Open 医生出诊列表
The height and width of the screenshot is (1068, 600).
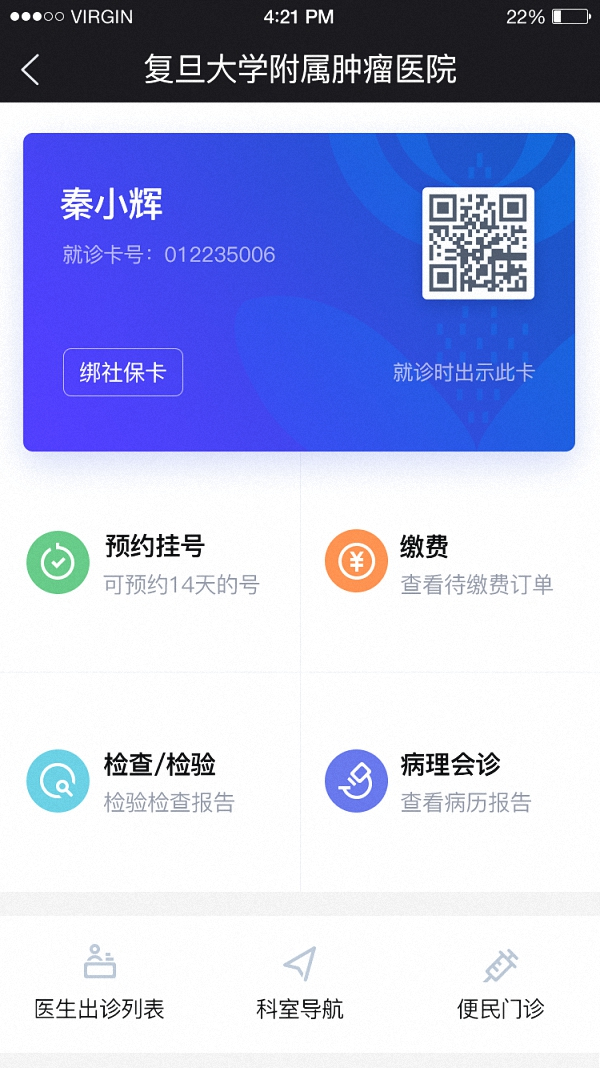point(99,981)
